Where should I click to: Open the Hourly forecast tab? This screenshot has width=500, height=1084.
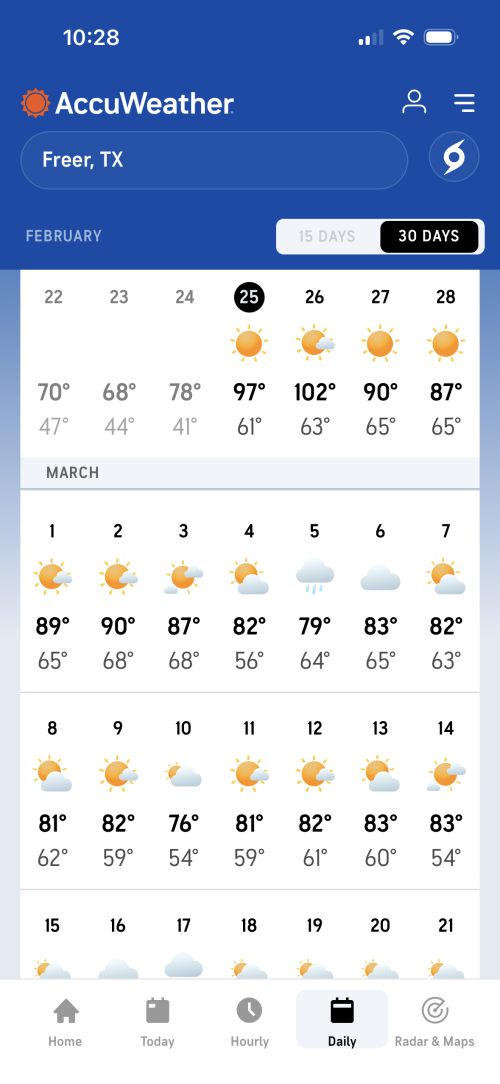[250, 1023]
